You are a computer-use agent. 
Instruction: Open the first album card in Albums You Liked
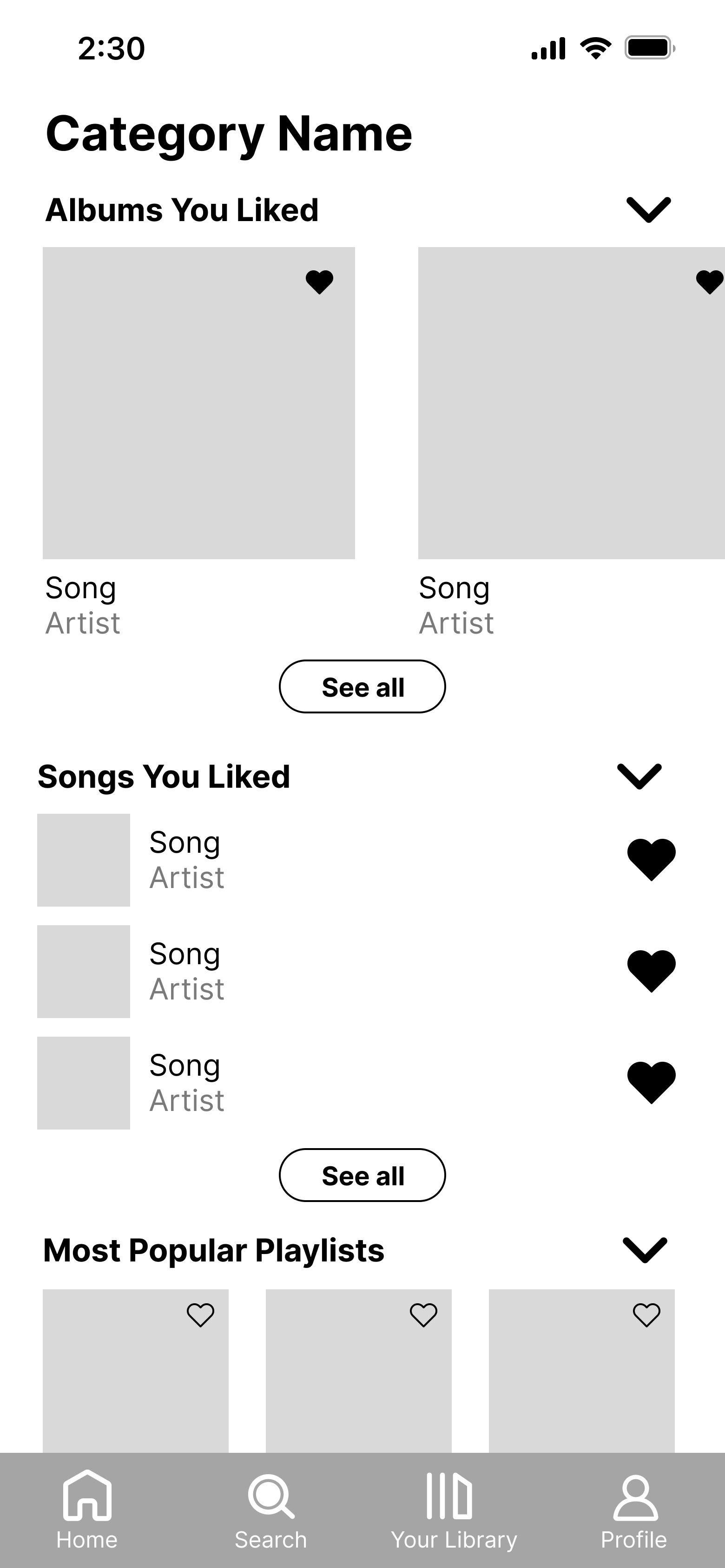tap(198, 403)
